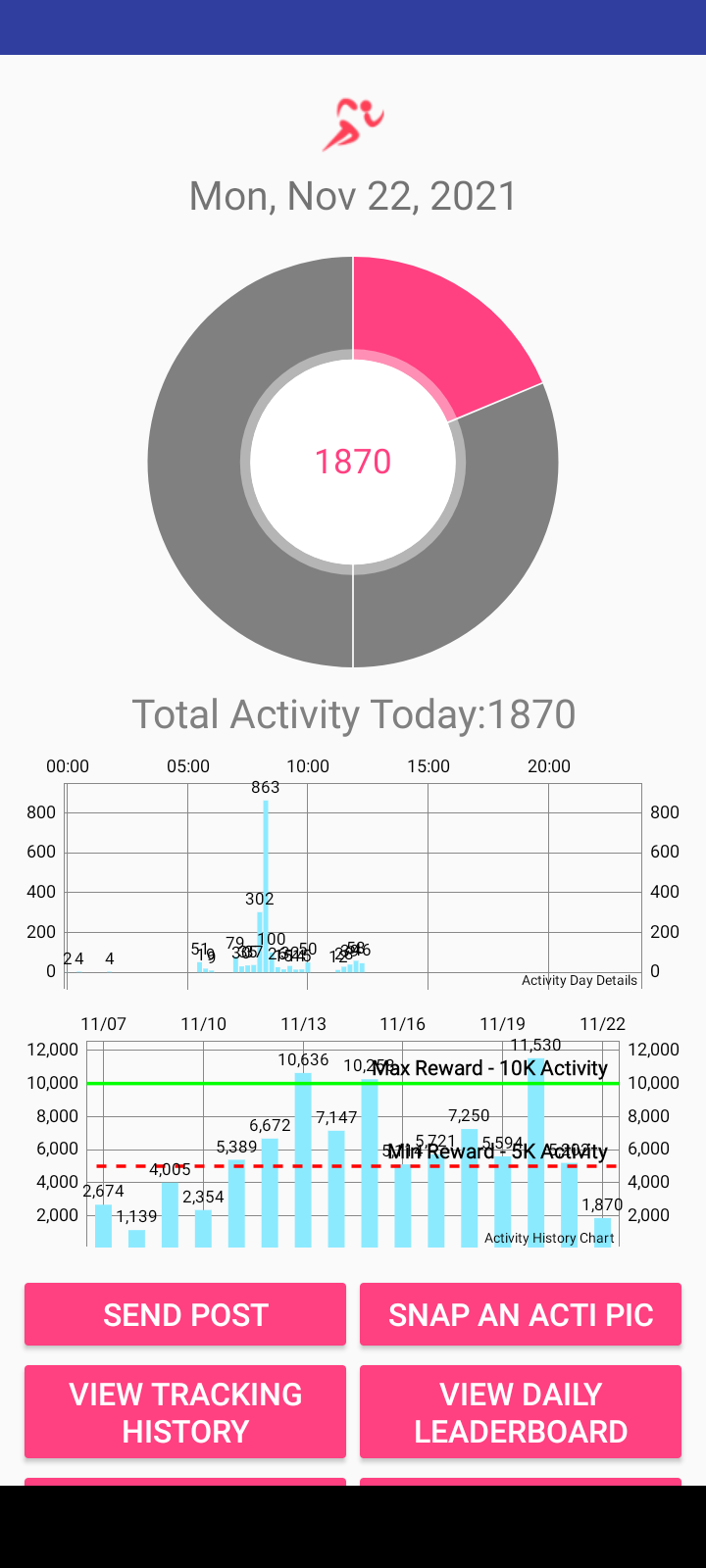Open SNAP AN ACTI PIC
This screenshot has width=706, height=1568.
point(521,1314)
